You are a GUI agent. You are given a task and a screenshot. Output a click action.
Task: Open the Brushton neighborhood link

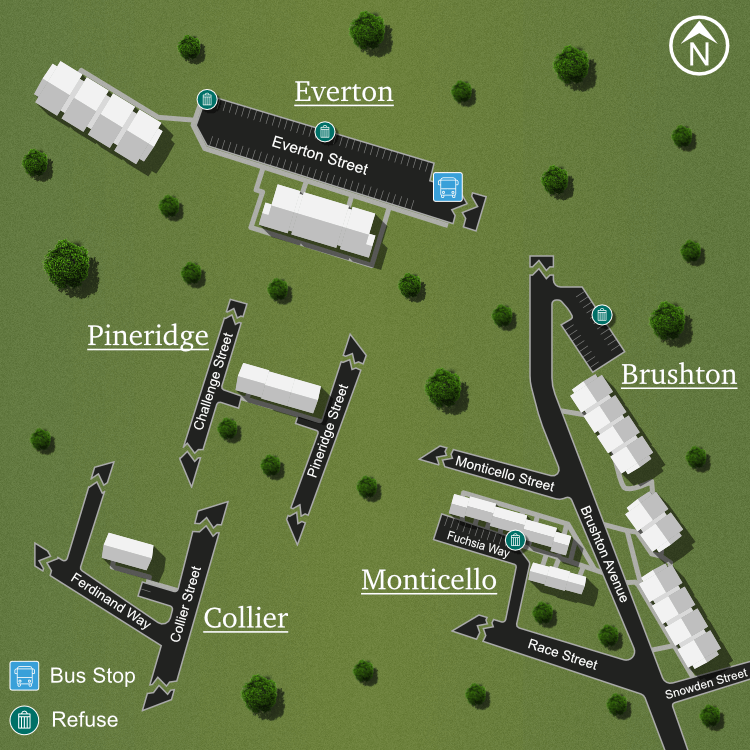click(x=679, y=375)
